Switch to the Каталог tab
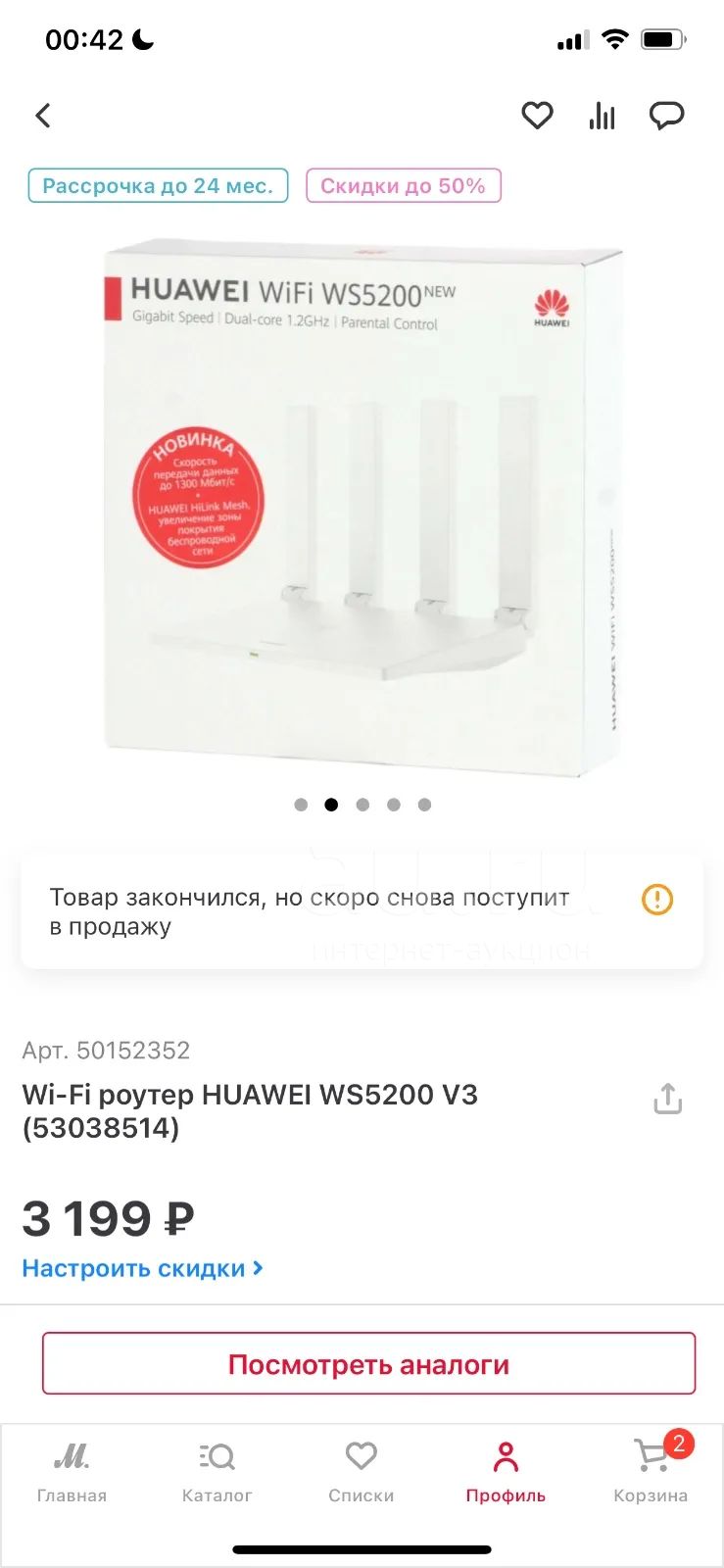Screen dimensions: 724x1568 [217, 1472]
